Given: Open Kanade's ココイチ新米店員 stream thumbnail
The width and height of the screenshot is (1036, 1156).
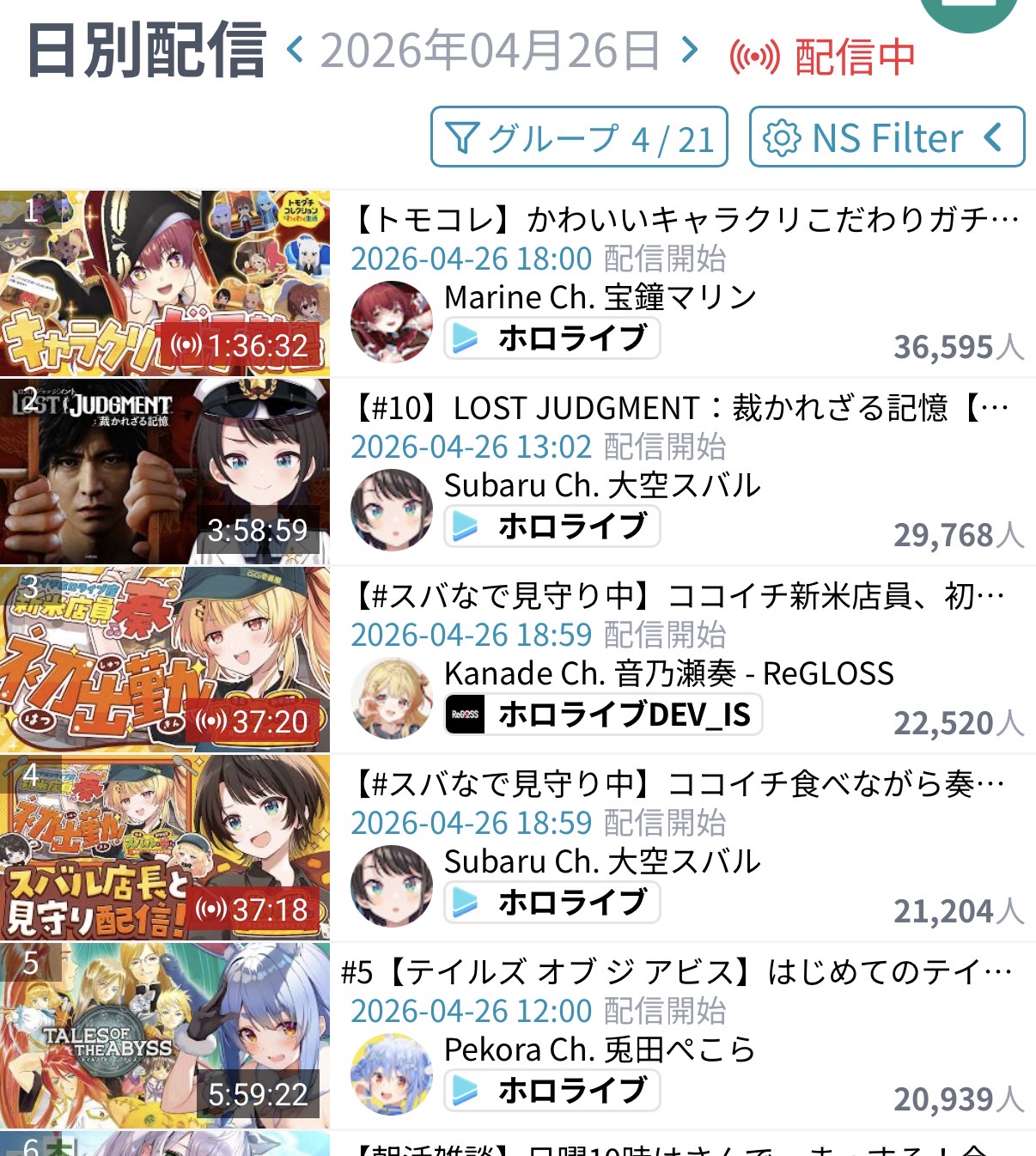Looking at the screenshot, I should point(165,660).
